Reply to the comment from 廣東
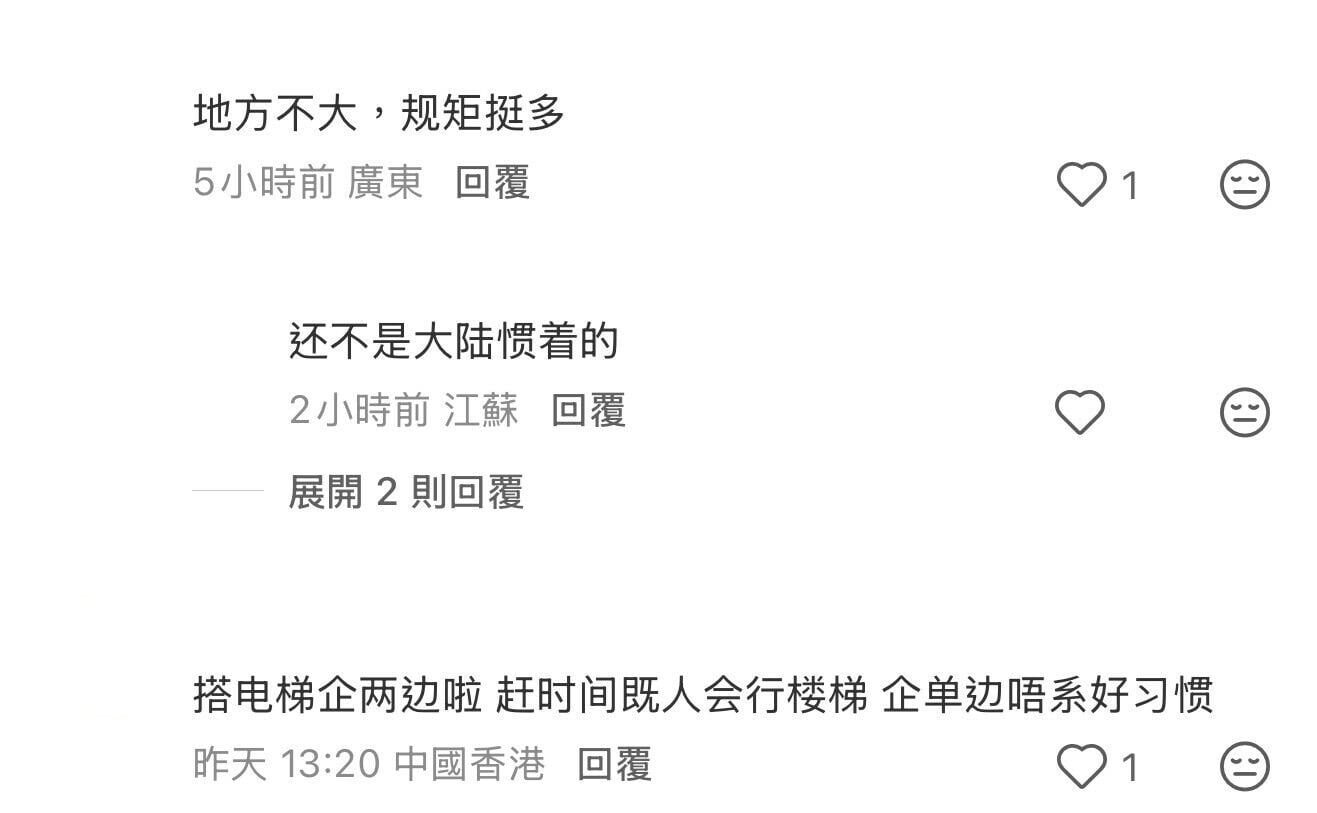Screen dimensions: 1317x813 coord(491,183)
